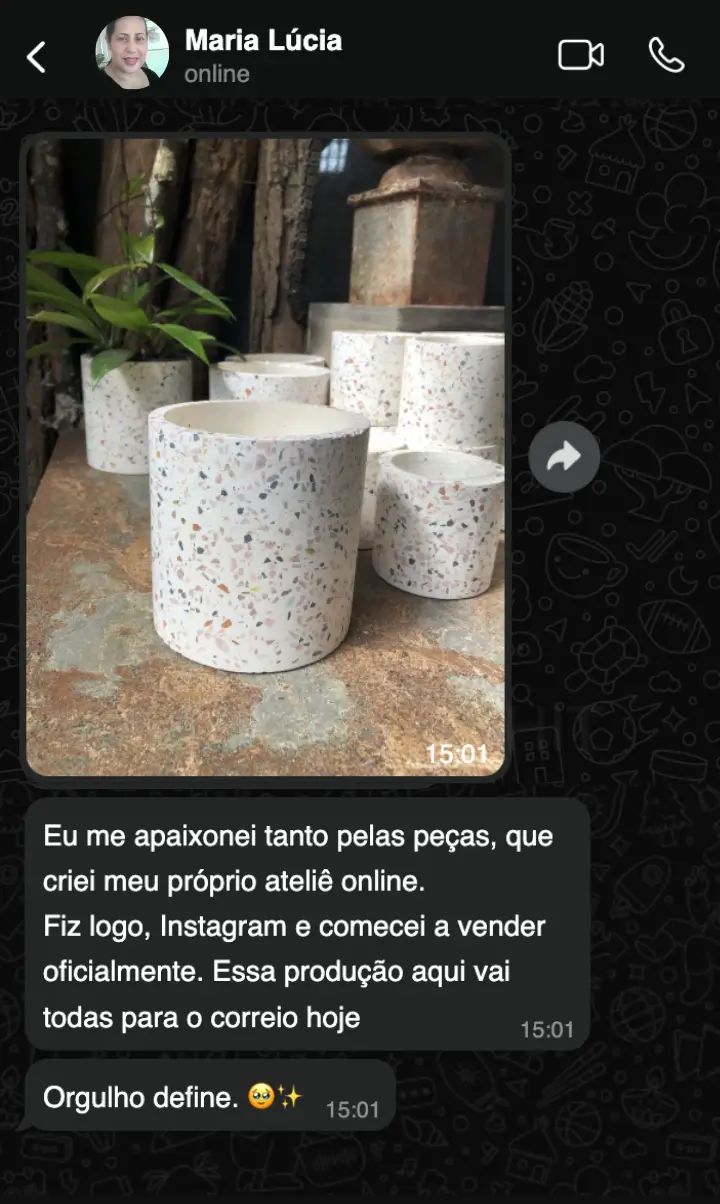The image size is (720, 1204).
Task: Open the terrazzo pots photo
Action: [x=265, y=457]
